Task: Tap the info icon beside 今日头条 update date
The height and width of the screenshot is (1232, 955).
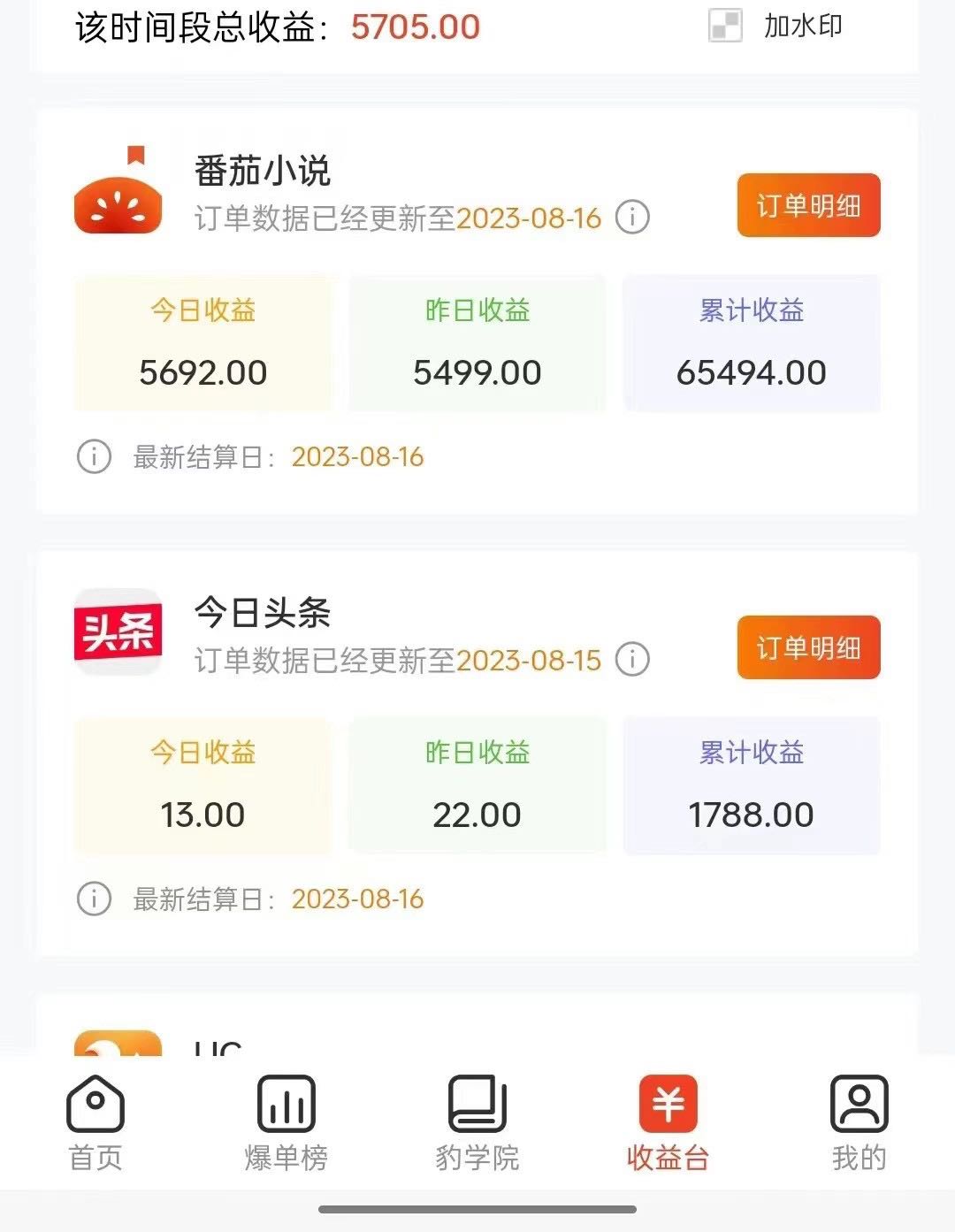Action: pyautogui.click(x=632, y=660)
